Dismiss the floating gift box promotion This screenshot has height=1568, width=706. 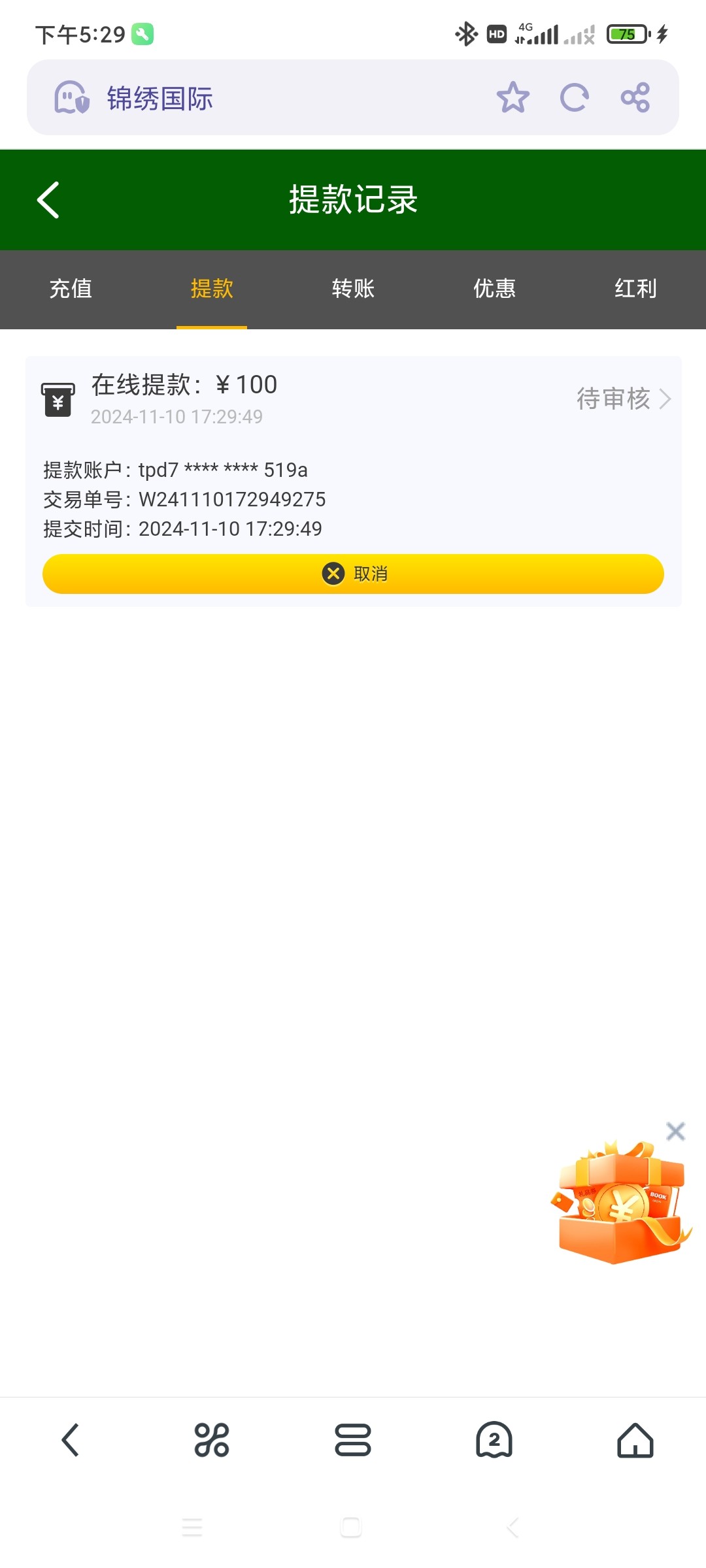point(675,1132)
